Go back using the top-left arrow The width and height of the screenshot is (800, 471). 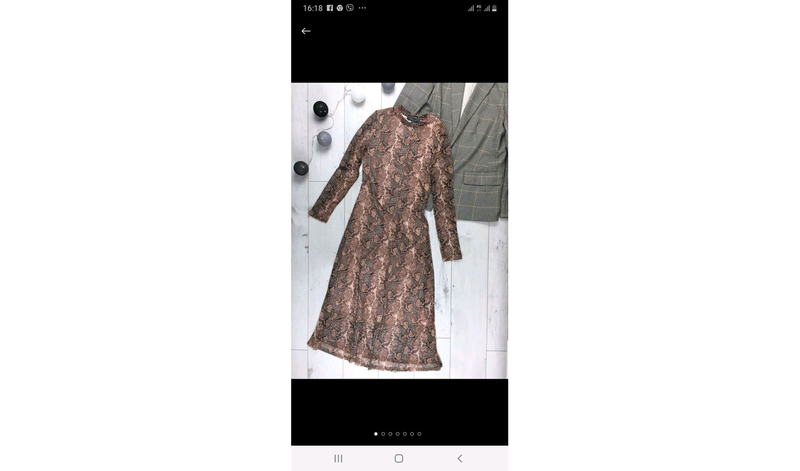point(306,31)
